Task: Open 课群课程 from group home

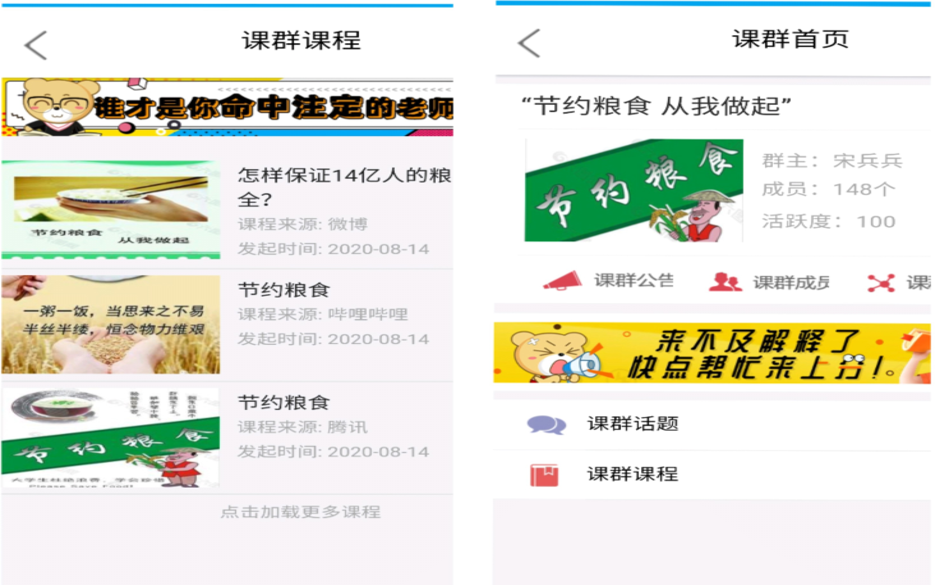Action: coord(632,474)
